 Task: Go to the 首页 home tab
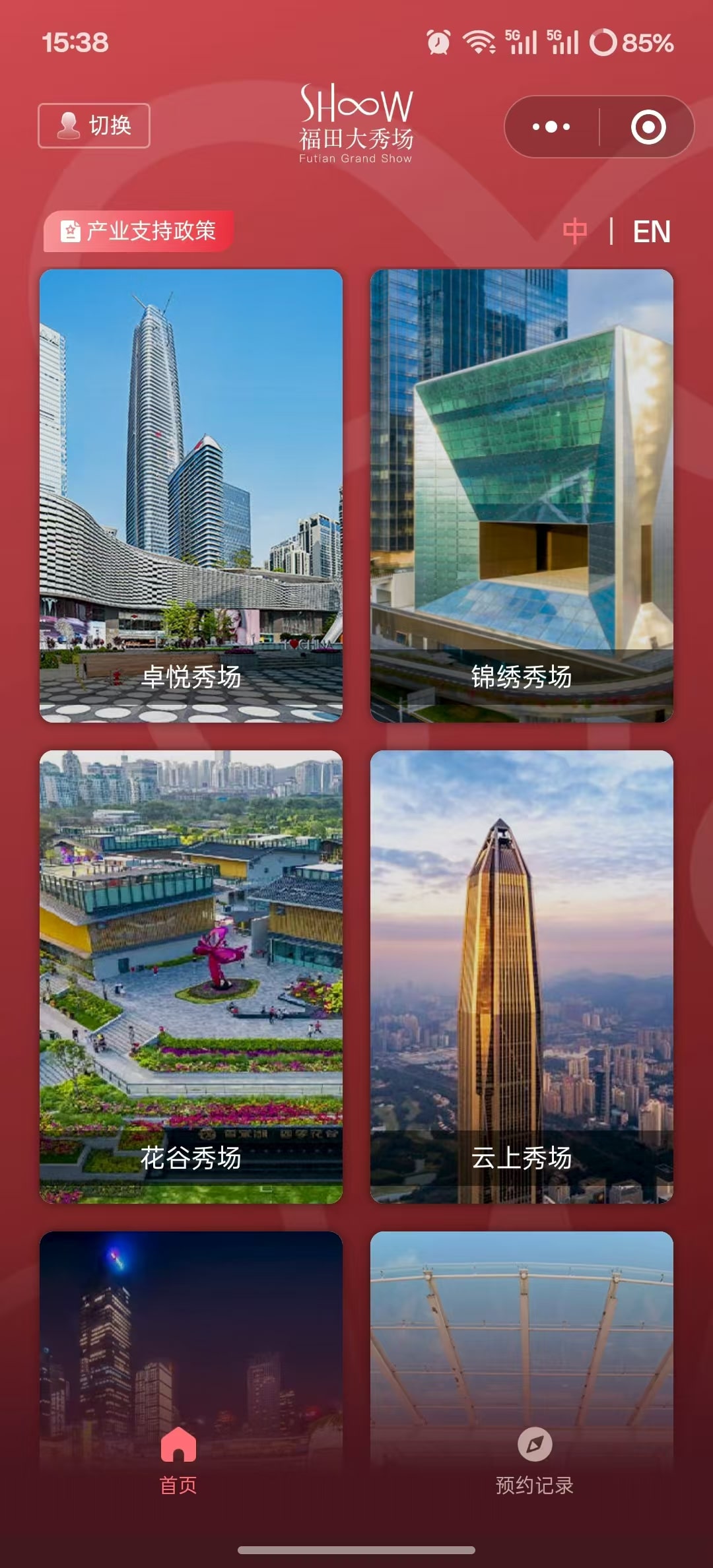pos(178,1460)
